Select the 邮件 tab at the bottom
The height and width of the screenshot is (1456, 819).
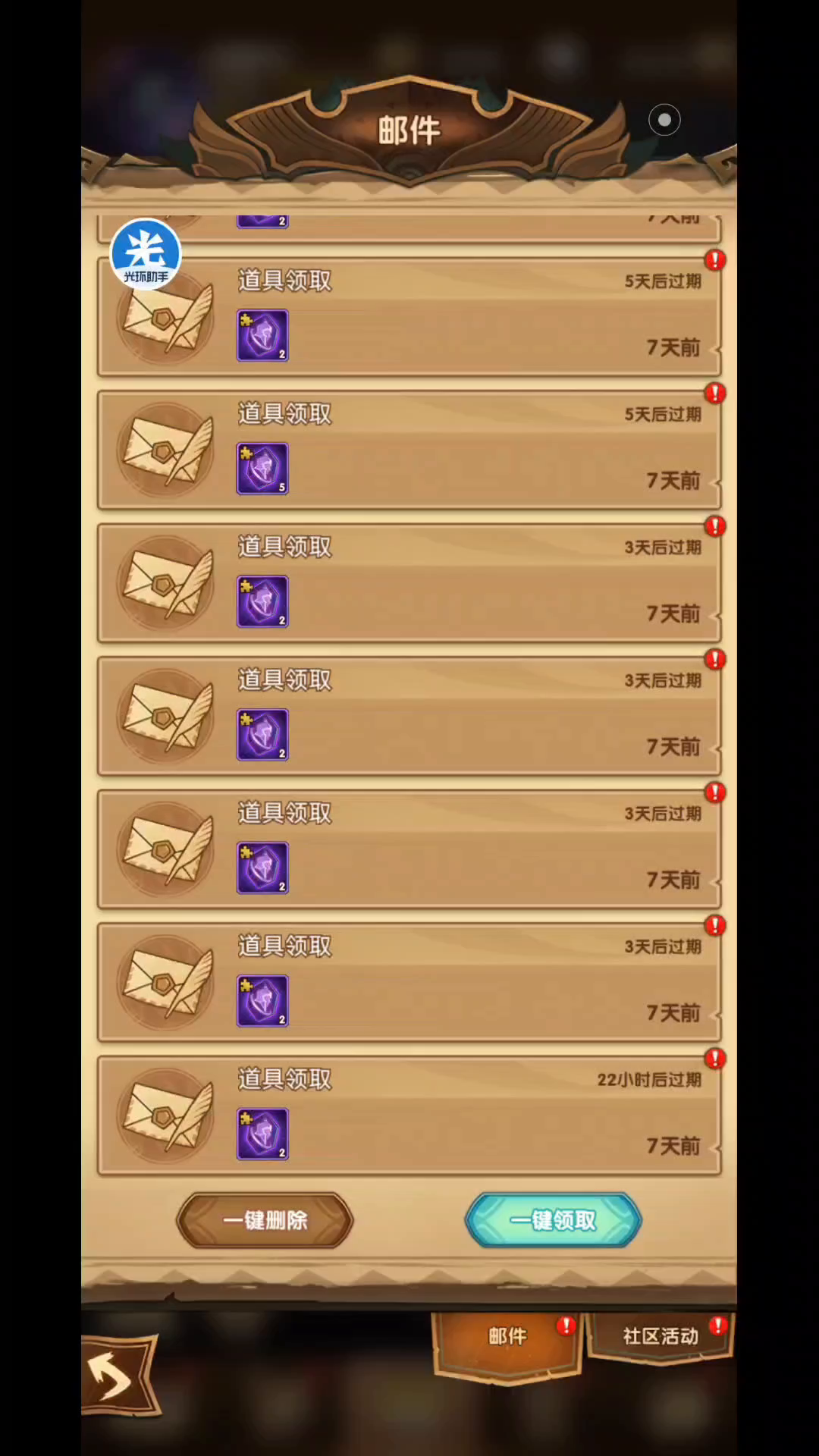point(507,1336)
